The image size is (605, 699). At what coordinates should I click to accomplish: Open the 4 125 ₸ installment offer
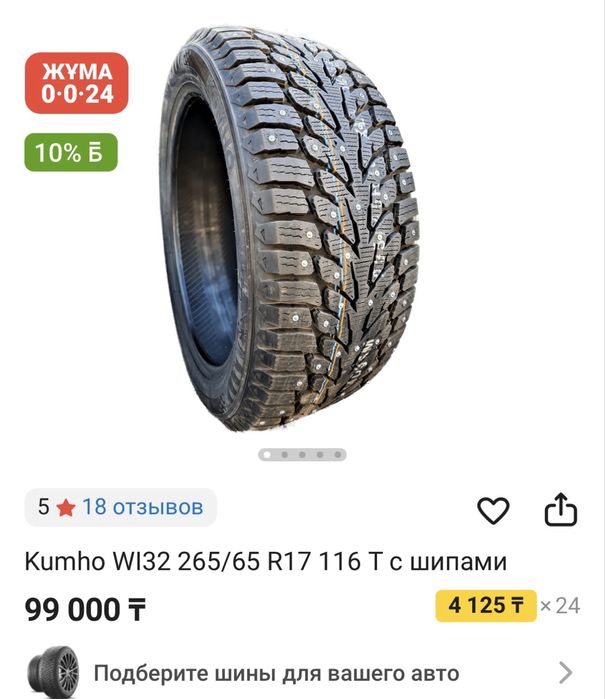pyautogui.click(x=486, y=605)
